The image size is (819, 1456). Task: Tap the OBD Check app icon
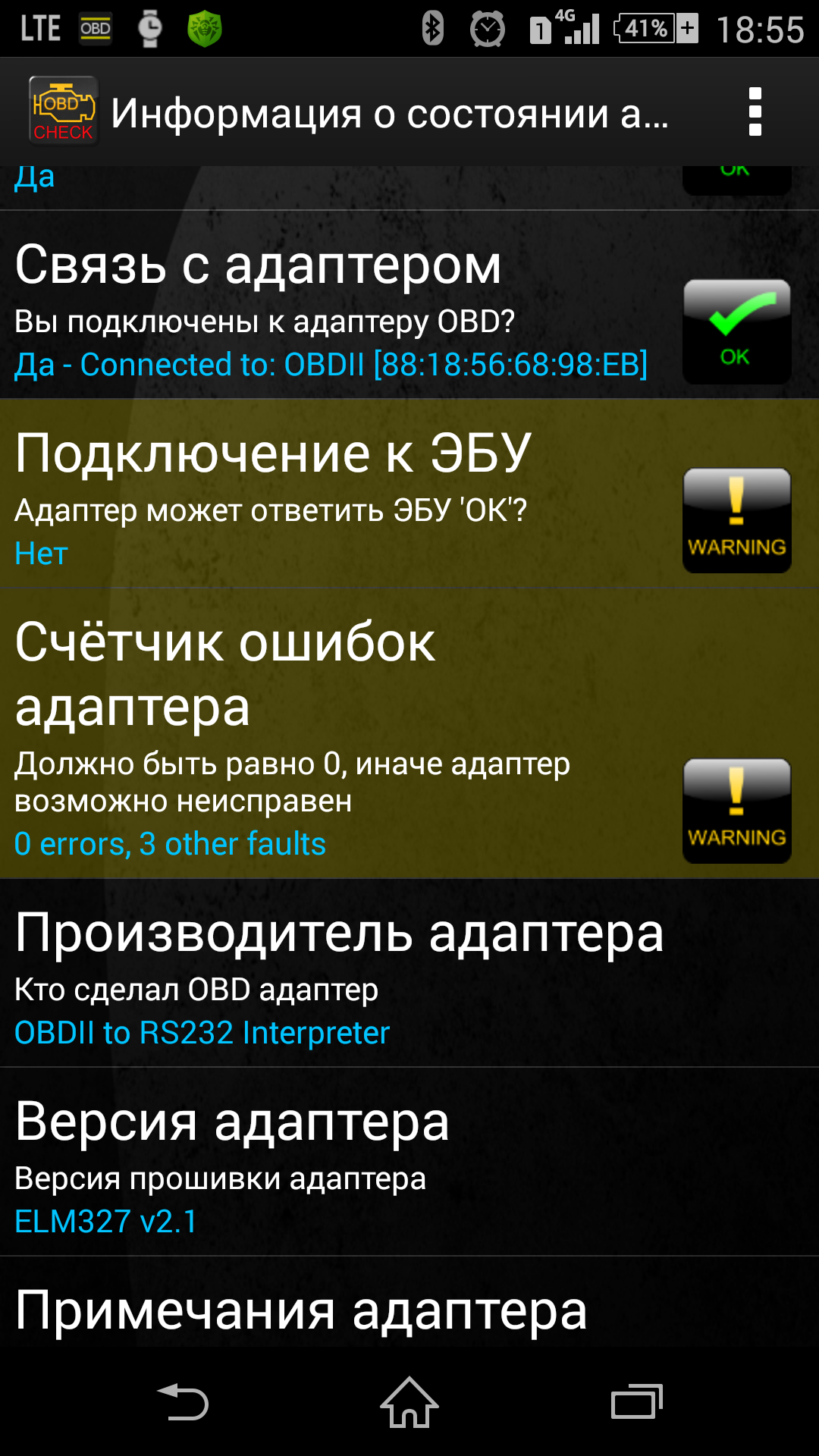click(x=63, y=111)
